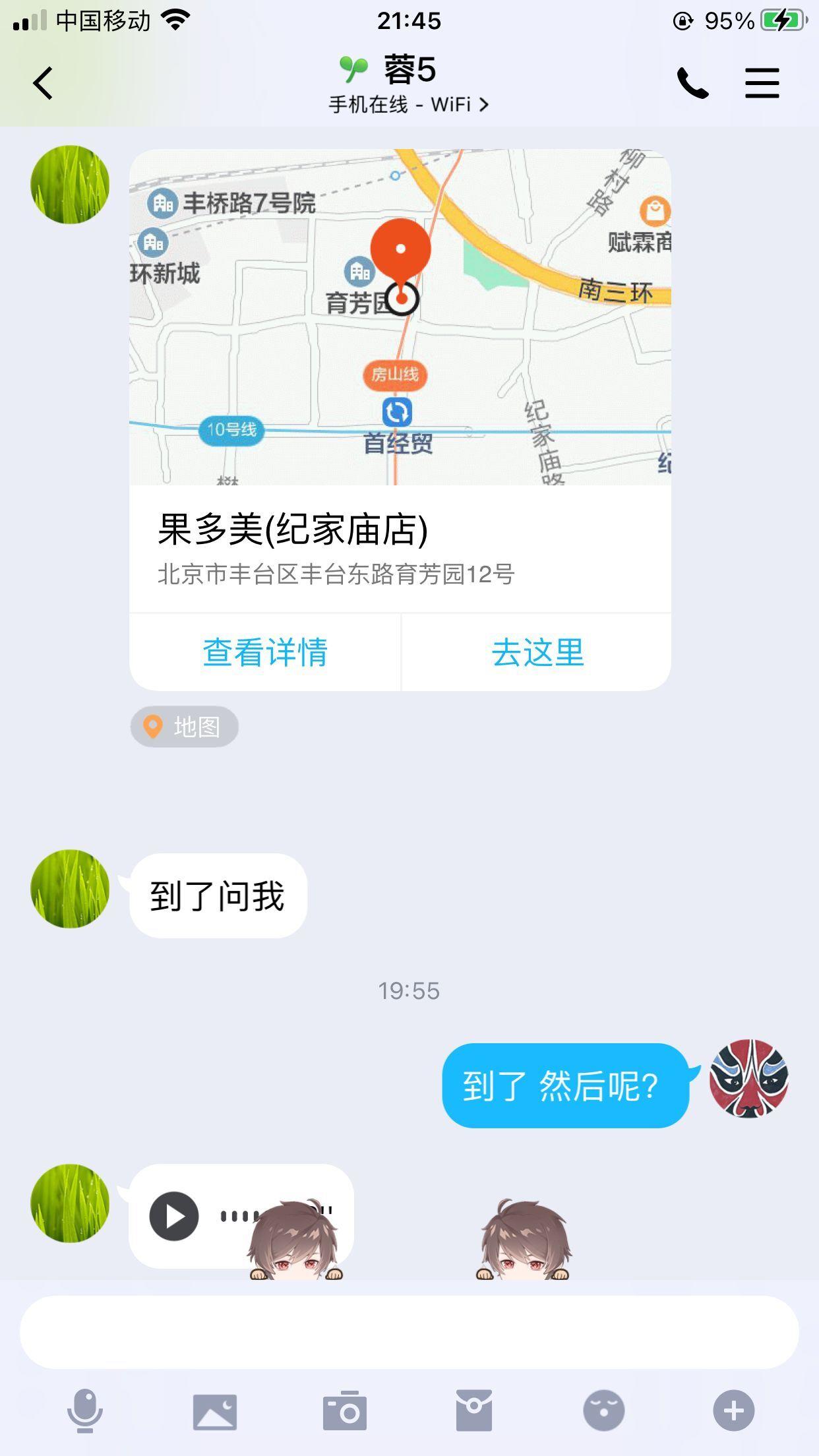Open the chat settings hamburger menu

tap(762, 83)
